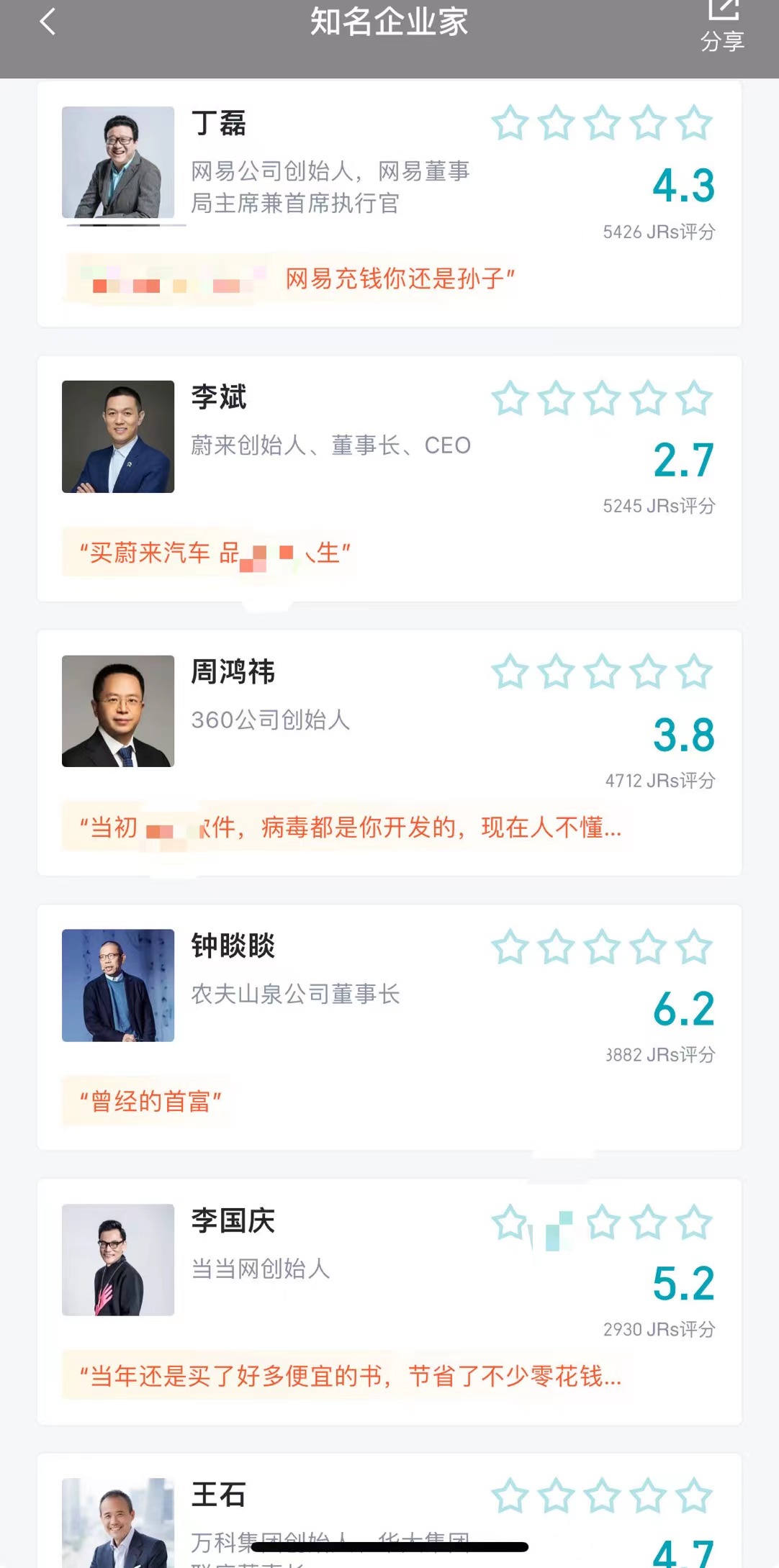The height and width of the screenshot is (1568, 779).
Task: Rate 李国庆 five stars
Action: (694, 1222)
